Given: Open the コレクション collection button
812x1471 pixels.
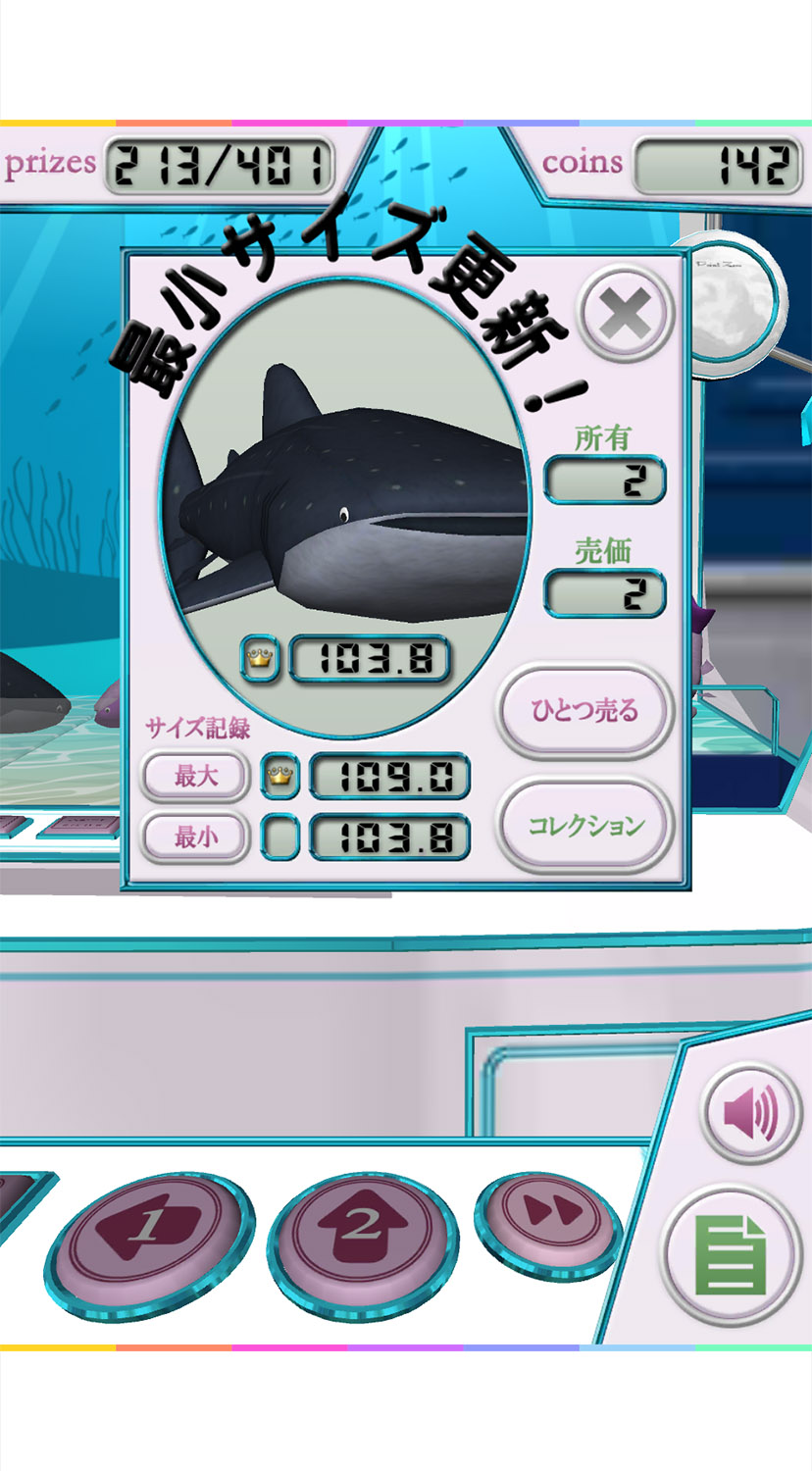Looking at the screenshot, I should pyautogui.click(x=584, y=825).
